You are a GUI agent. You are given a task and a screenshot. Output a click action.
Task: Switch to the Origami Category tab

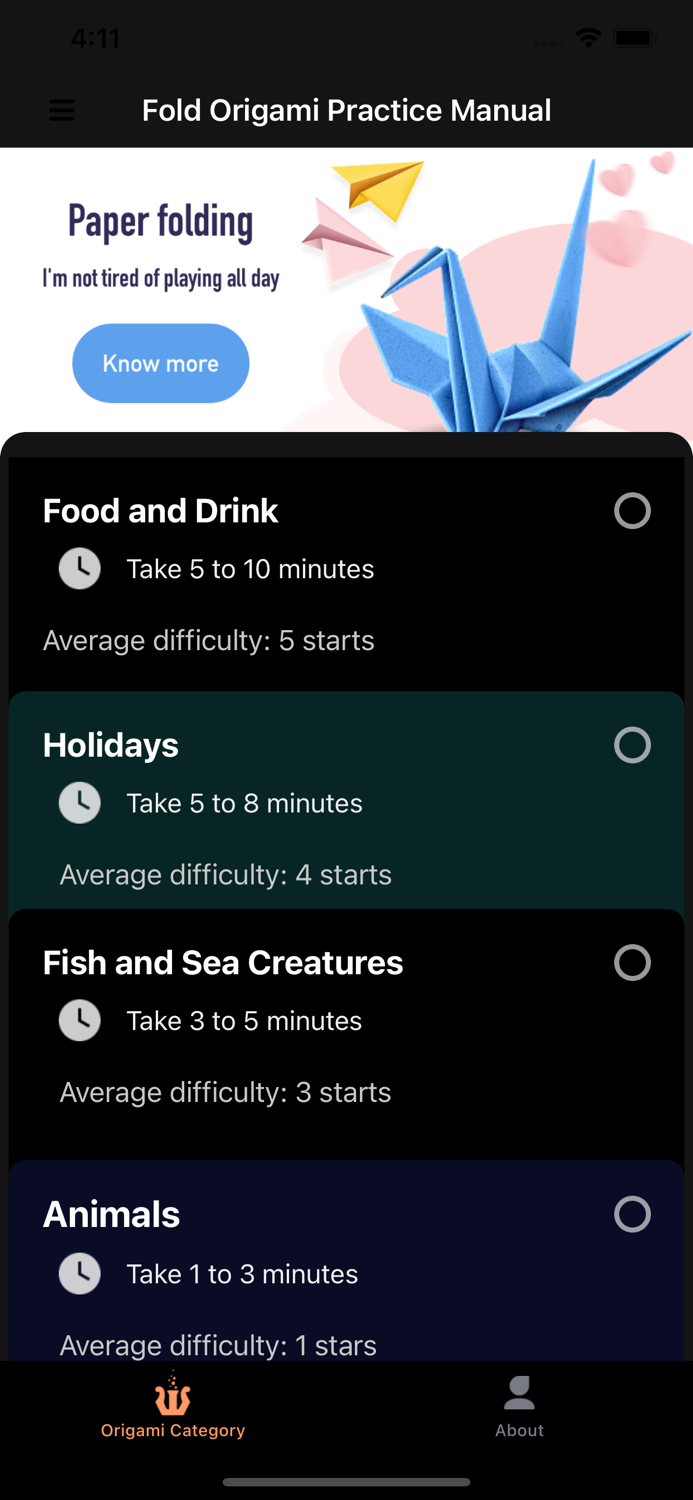point(173,1407)
